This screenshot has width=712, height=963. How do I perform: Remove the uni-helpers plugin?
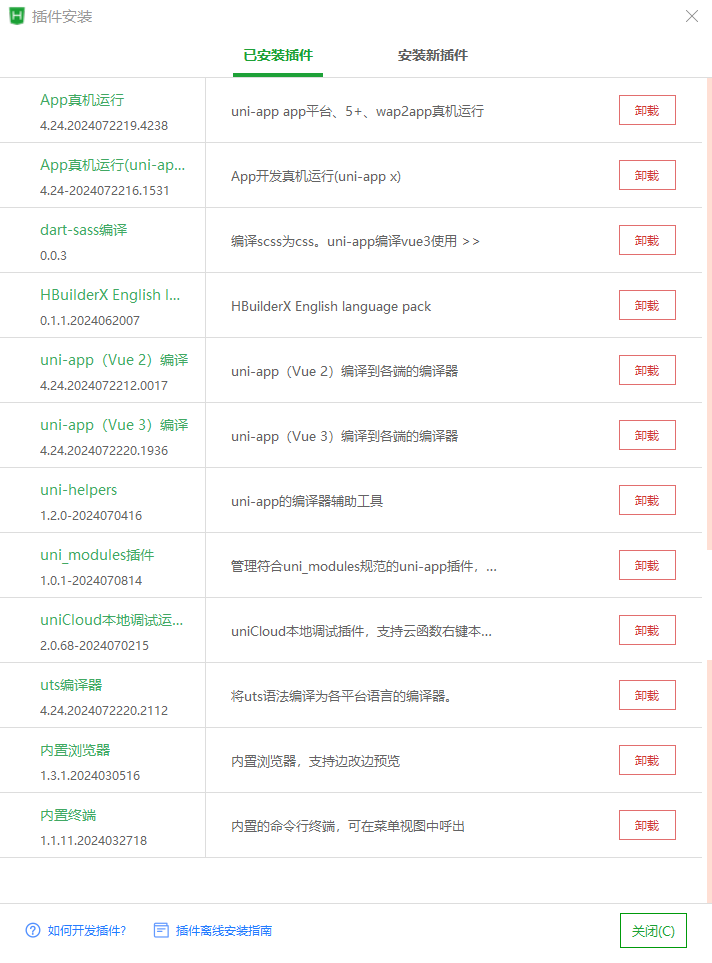point(647,500)
